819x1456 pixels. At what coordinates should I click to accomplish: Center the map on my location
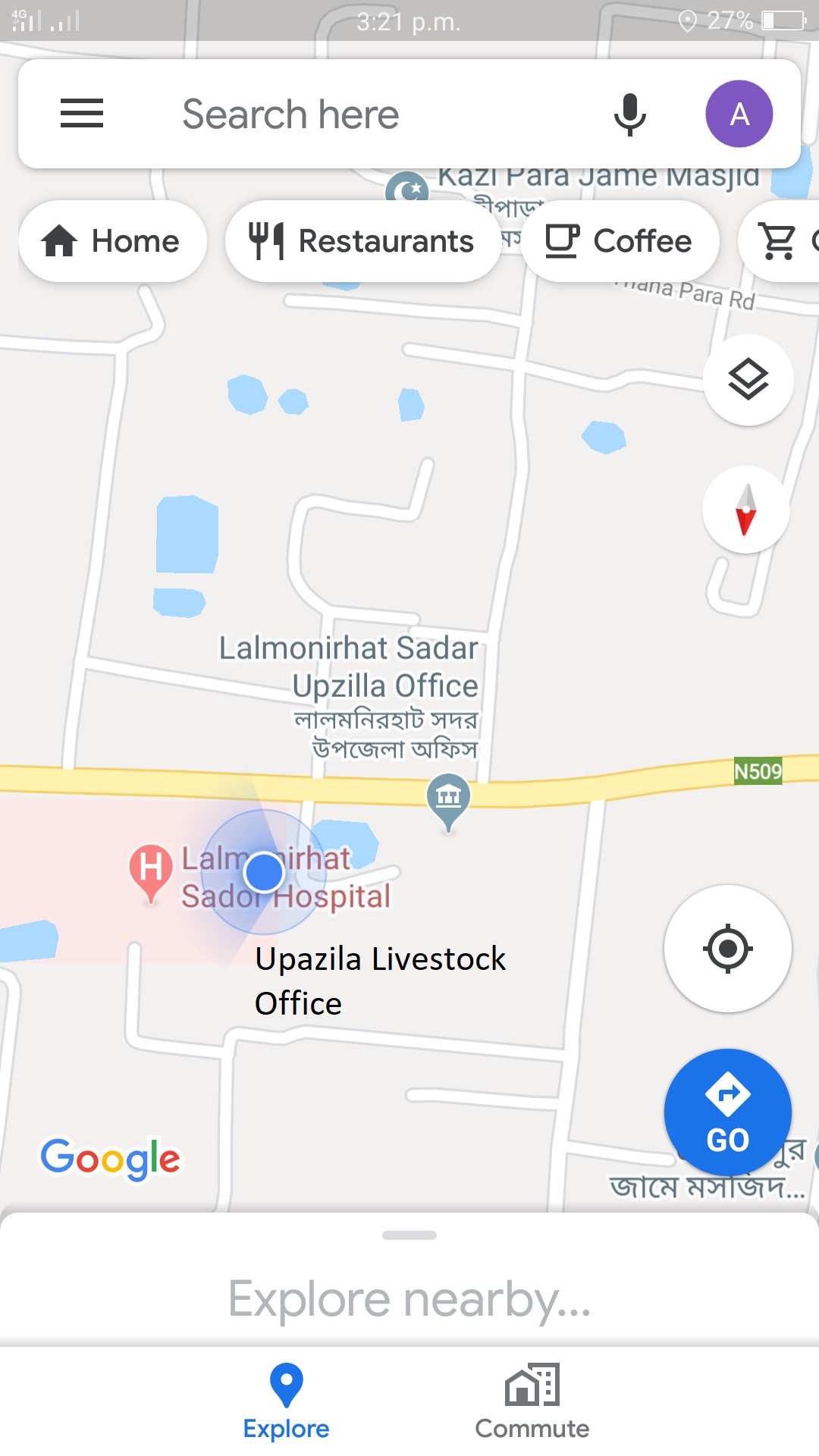727,948
